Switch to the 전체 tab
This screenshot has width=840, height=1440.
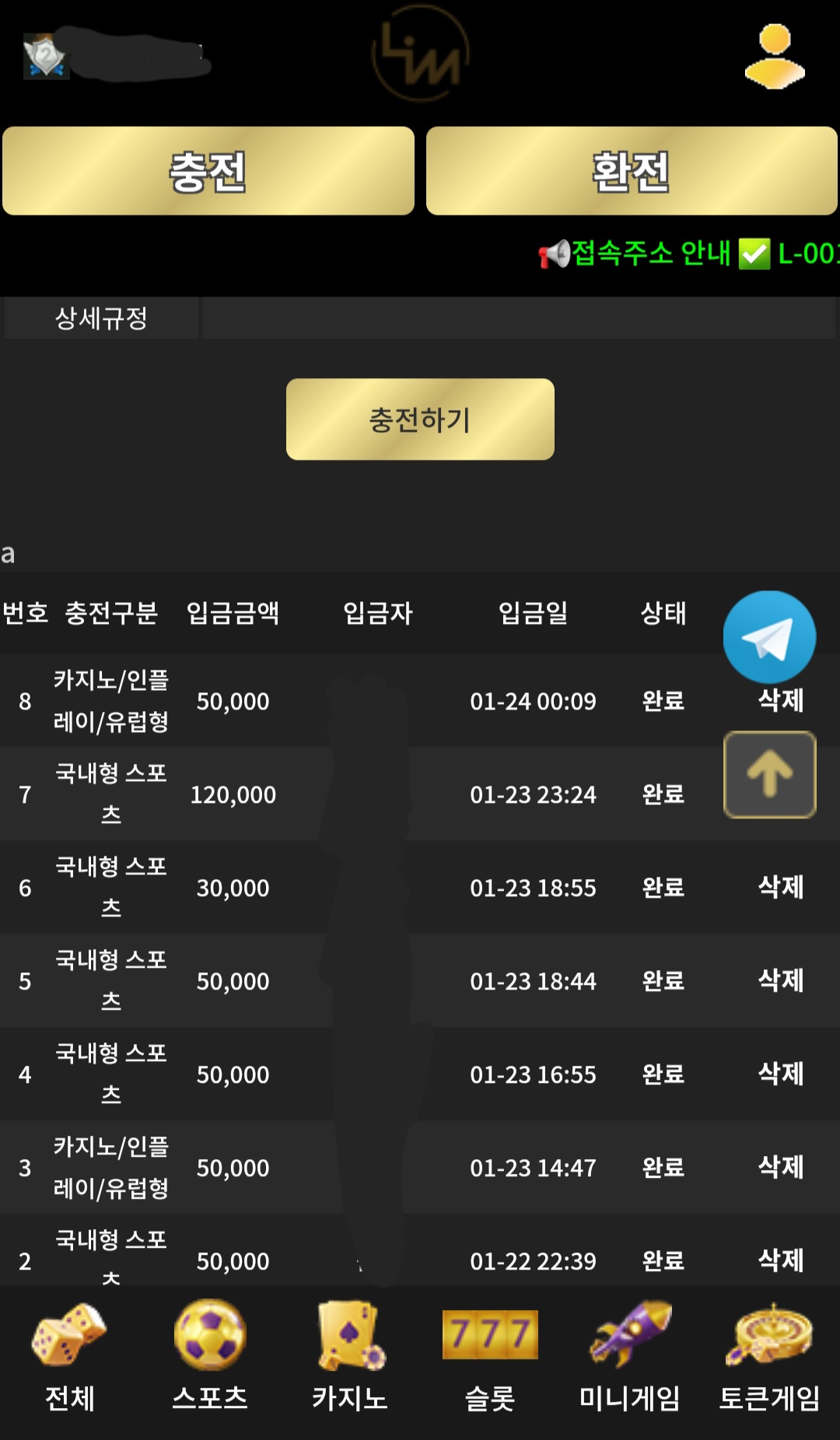[x=70, y=1358]
